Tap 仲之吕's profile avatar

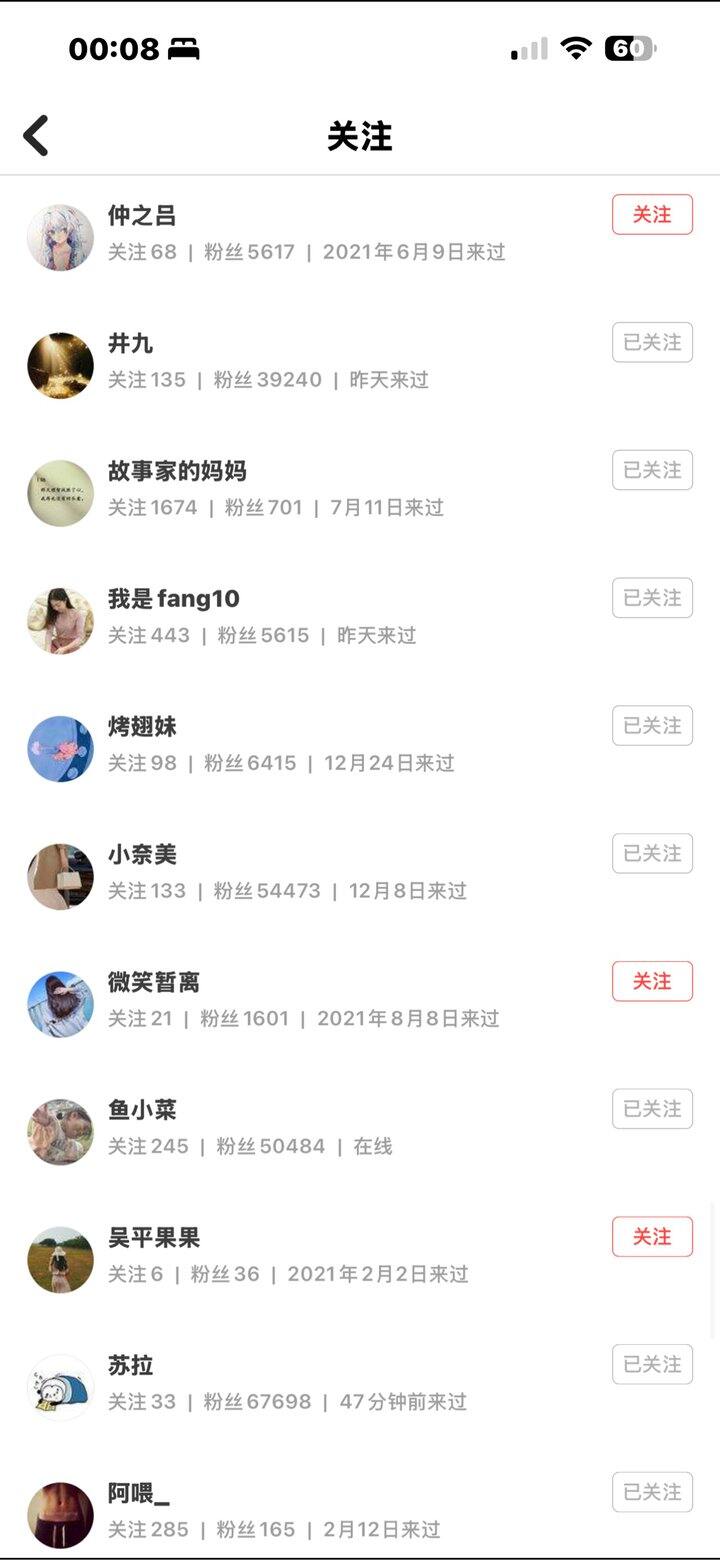coord(60,238)
